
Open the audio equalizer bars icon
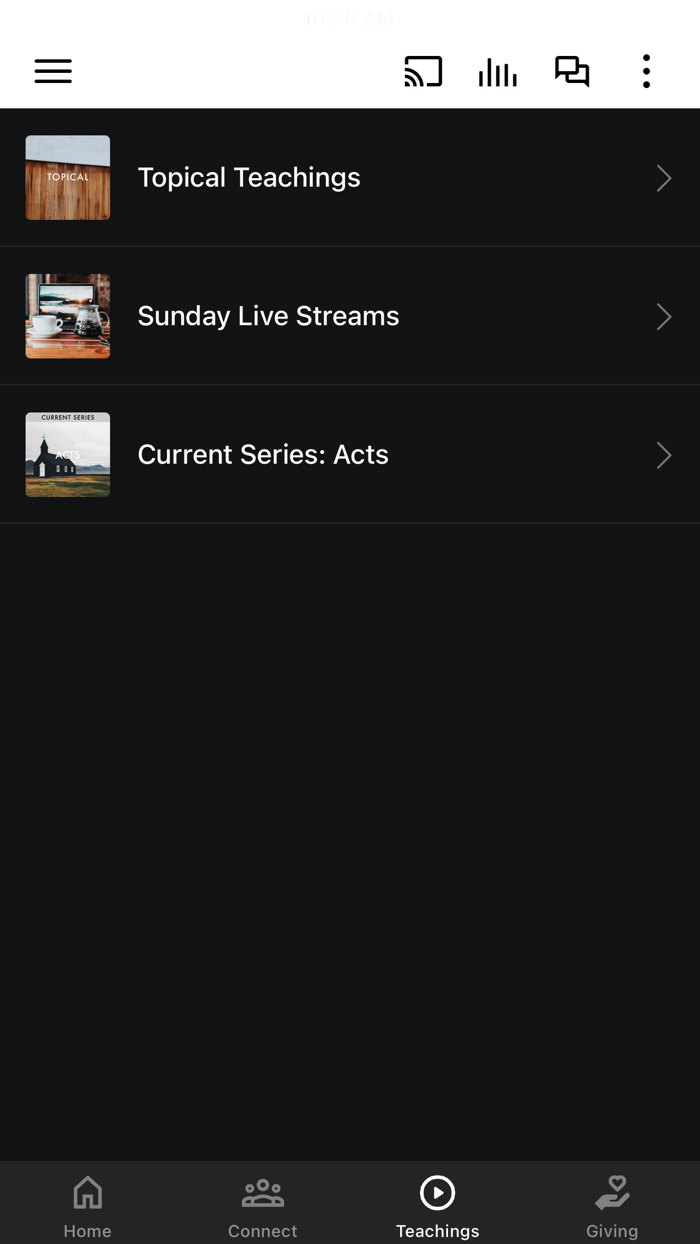(497, 71)
